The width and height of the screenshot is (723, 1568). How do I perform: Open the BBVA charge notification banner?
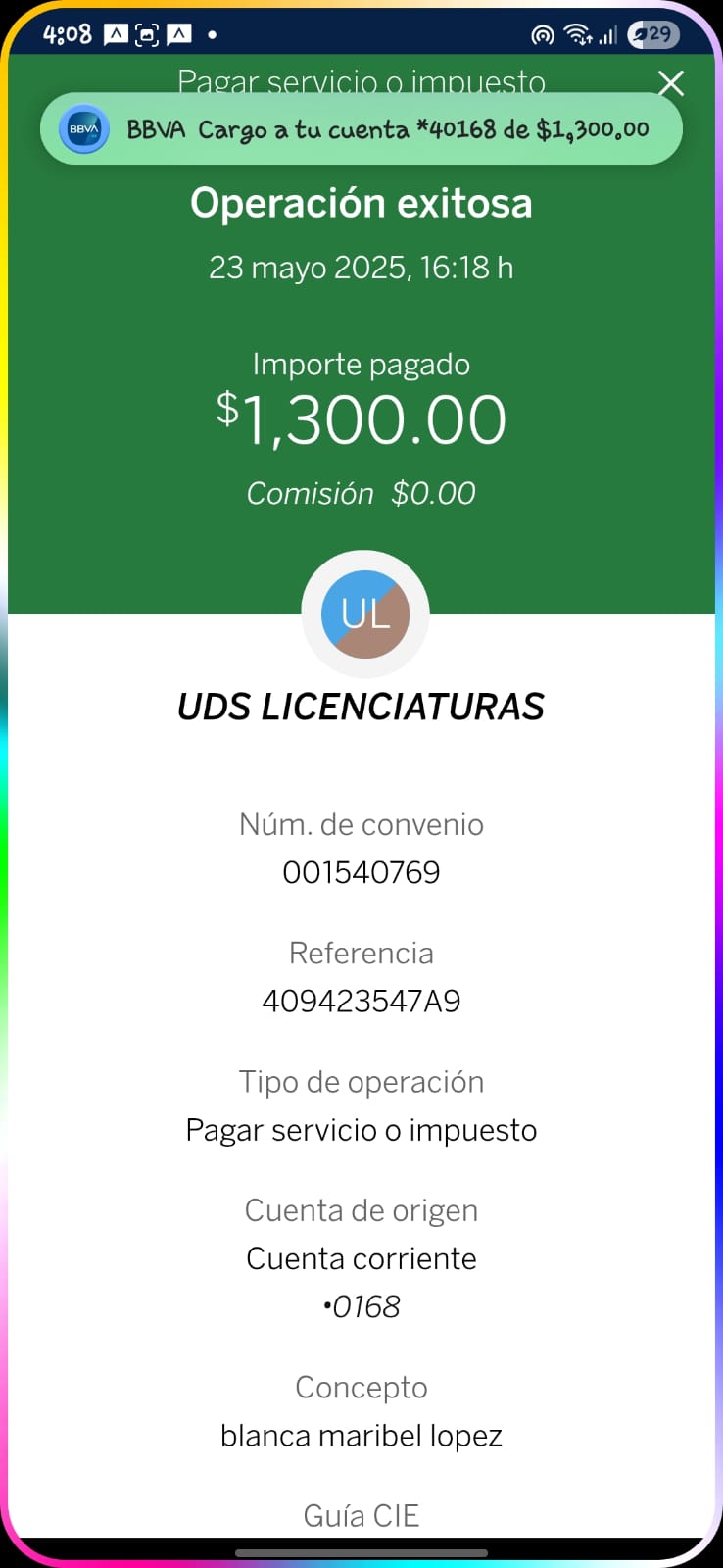(361, 128)
